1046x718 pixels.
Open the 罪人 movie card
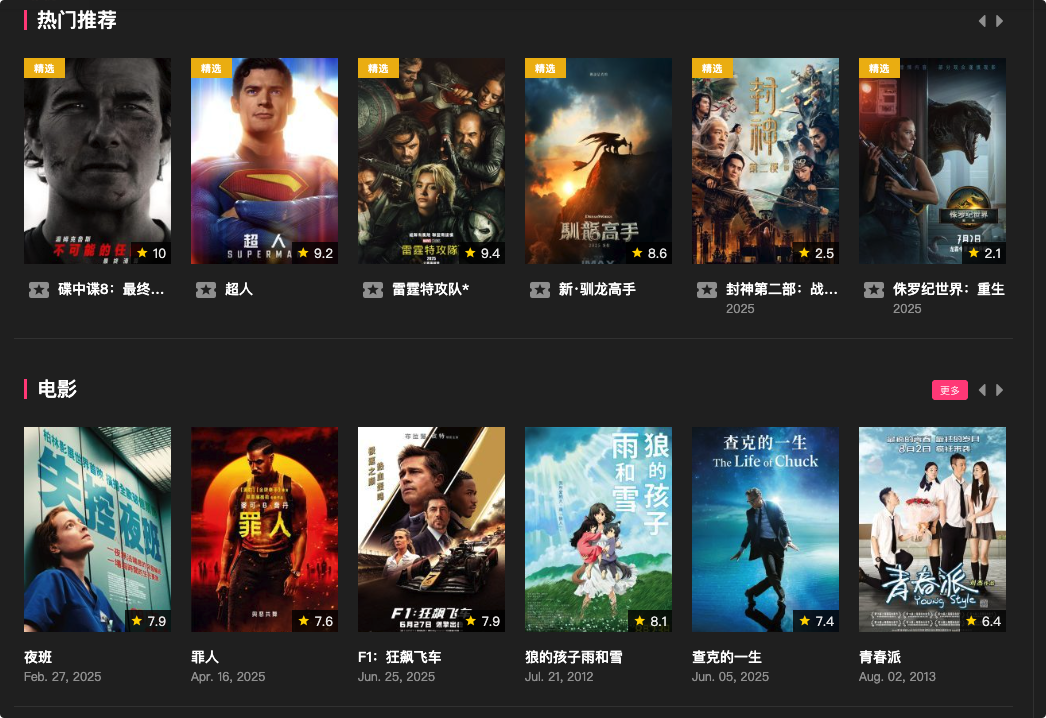(x=264, y=529)
